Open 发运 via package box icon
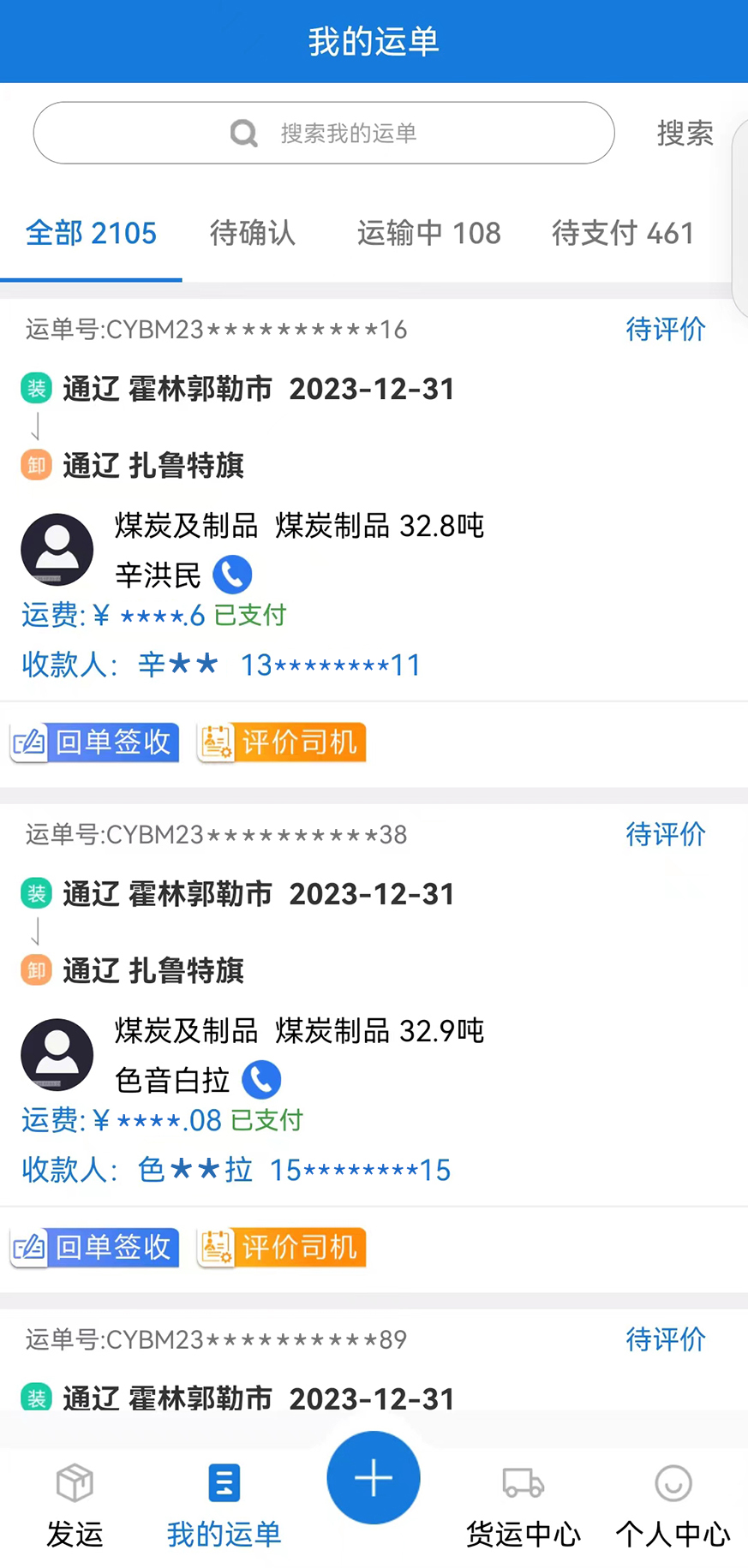Screen dimensions: 748x1568 click(x=74, y=1482)
